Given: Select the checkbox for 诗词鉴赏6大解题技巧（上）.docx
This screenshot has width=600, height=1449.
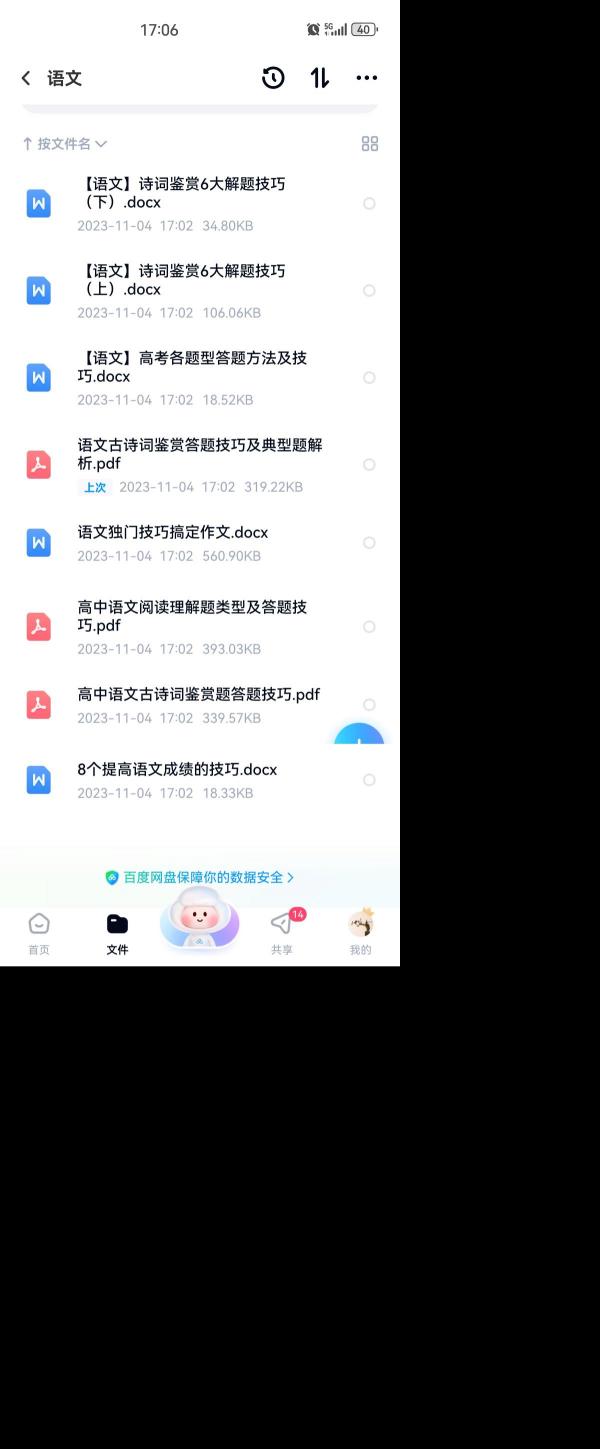Looking at the screenshot, I should (x=369, y=290).
